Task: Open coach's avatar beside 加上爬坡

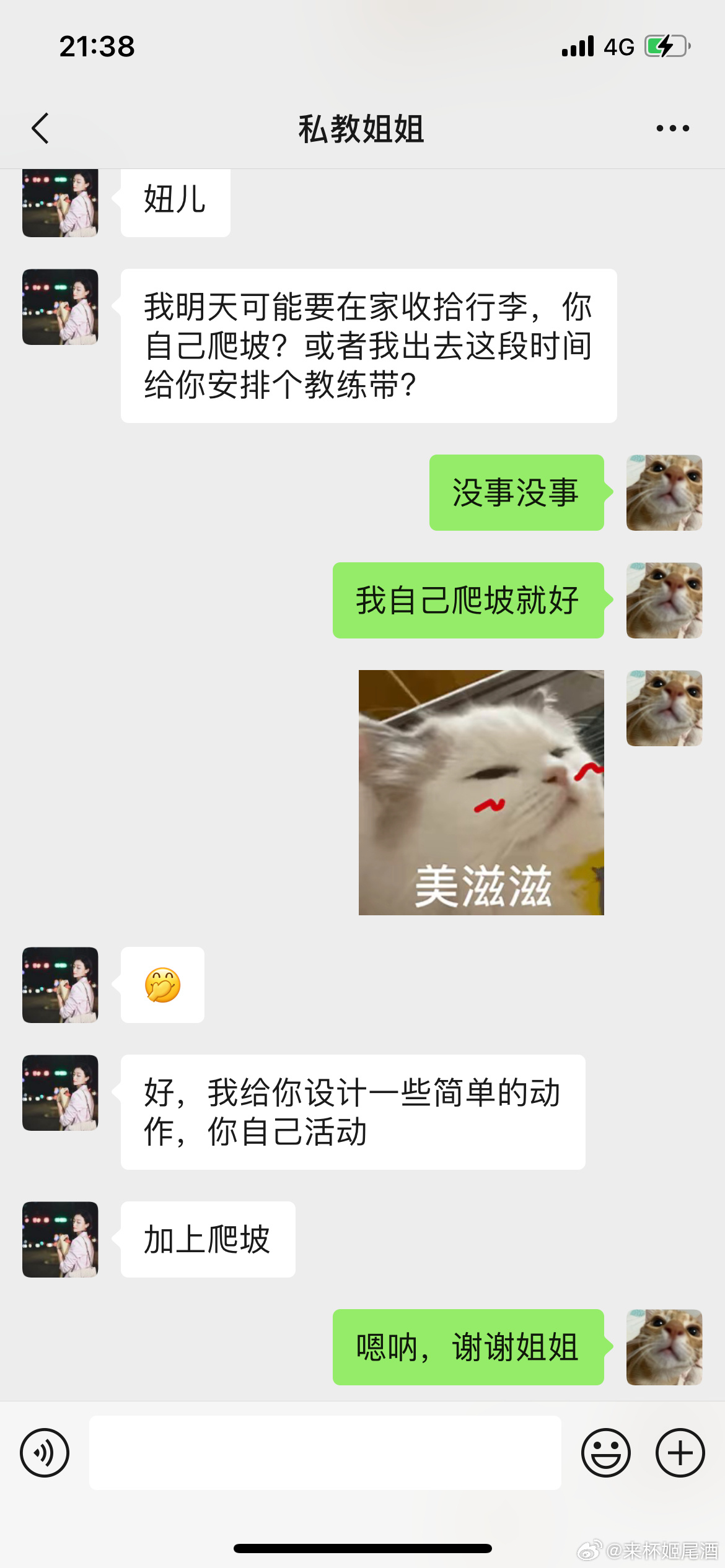Action: pyautogui.click(x=60, y=1239)
